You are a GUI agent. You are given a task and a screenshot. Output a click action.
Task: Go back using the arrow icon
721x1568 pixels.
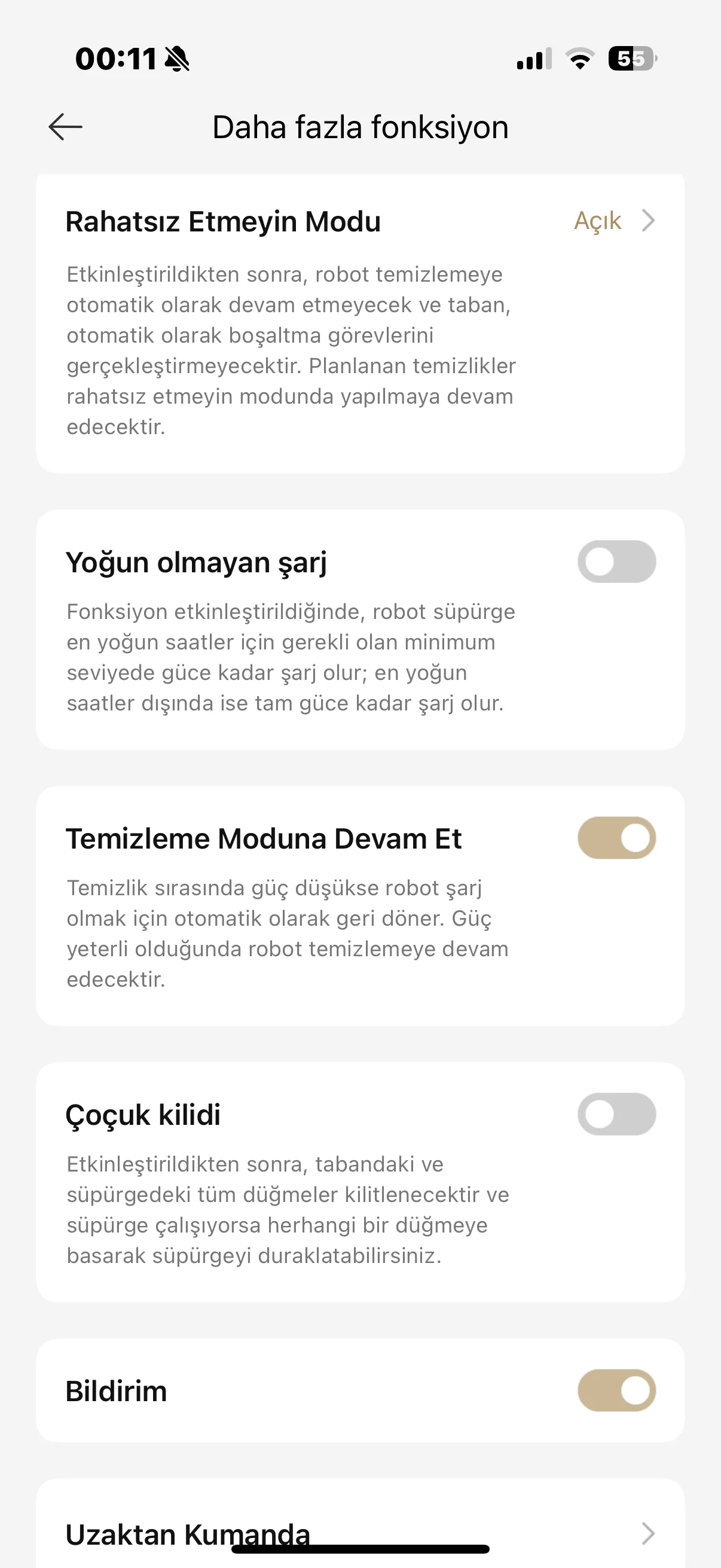(x=65, y=127)
